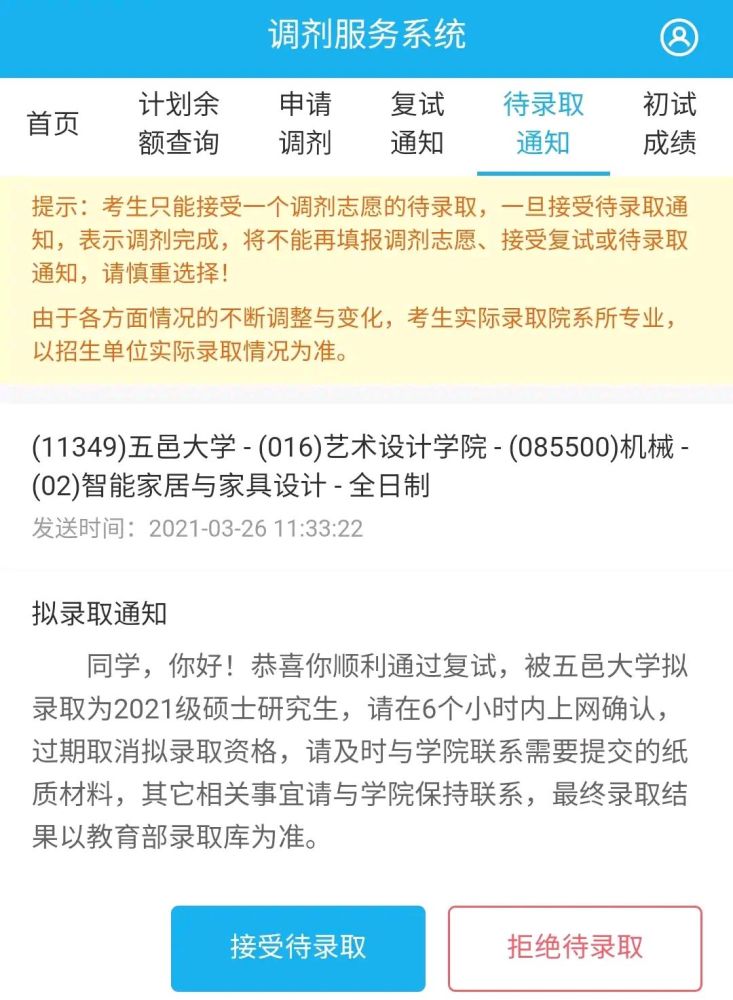Open the 计划余额查询 tab
This screenshot has height=1000, width=733.
[x=178, y=124]
